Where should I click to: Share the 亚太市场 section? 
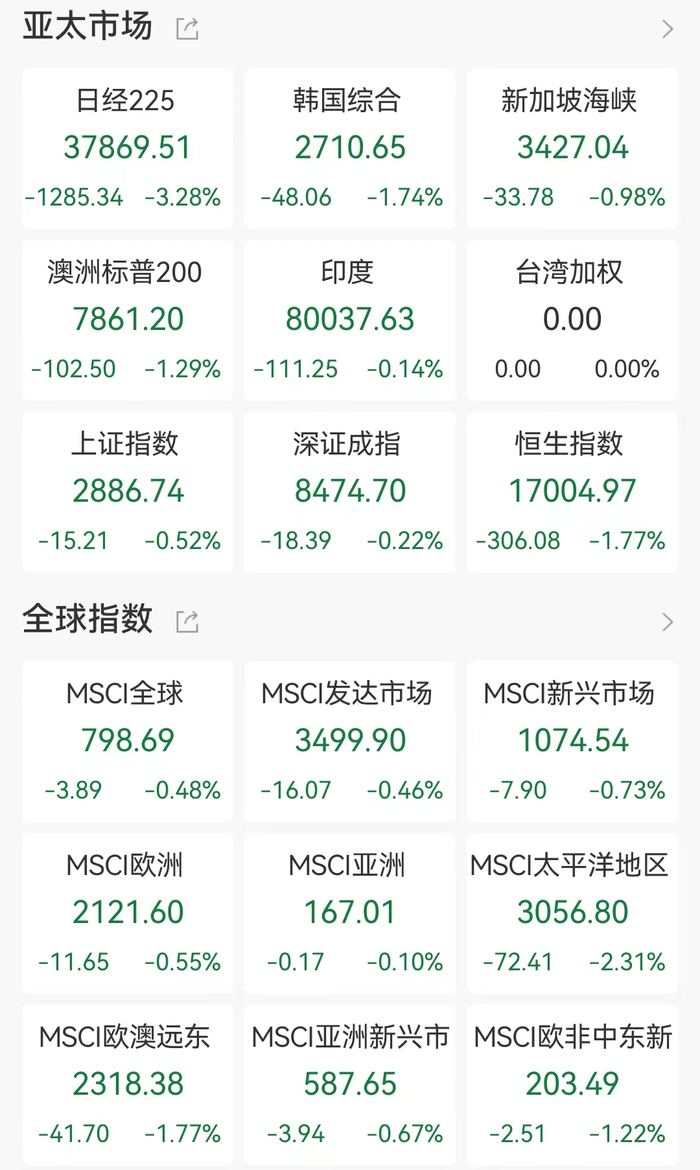[187, 29]
